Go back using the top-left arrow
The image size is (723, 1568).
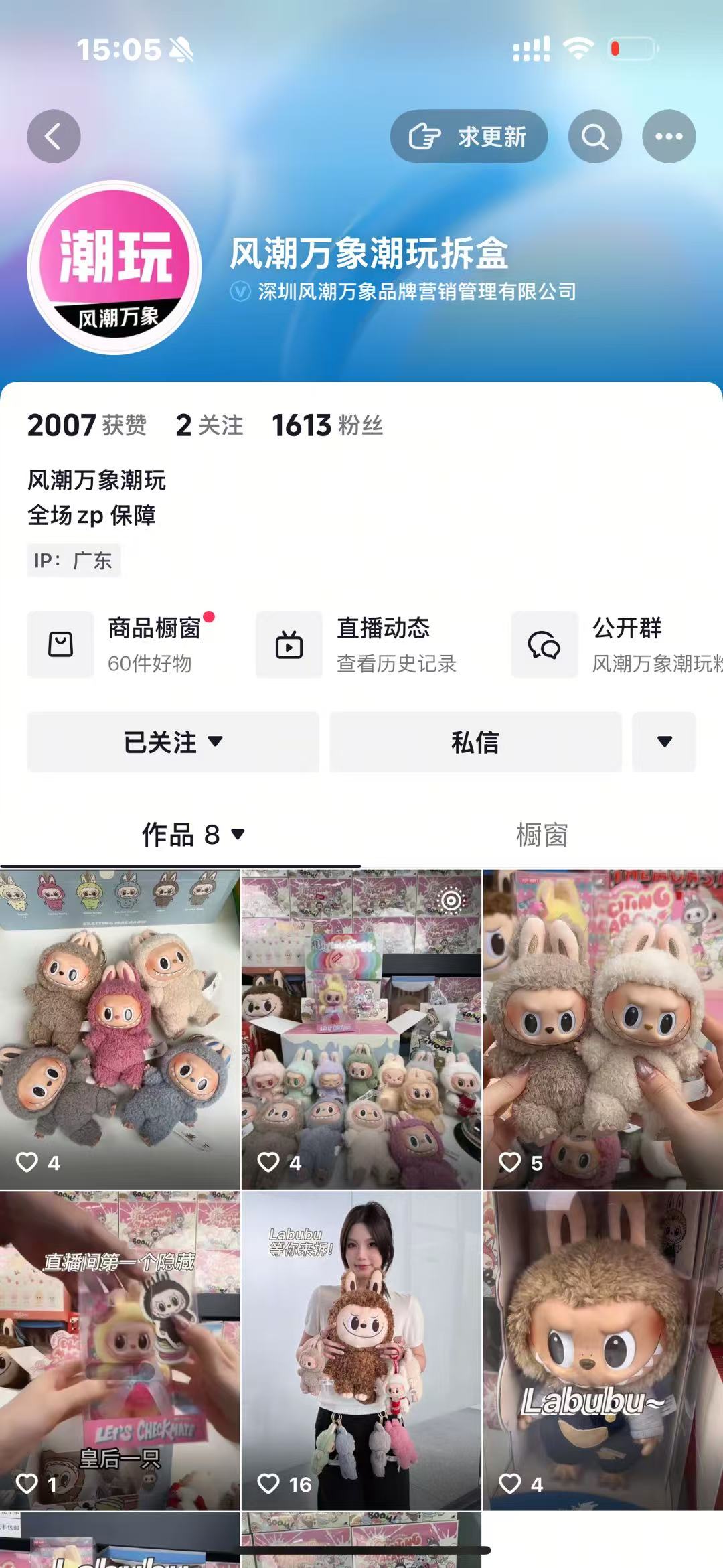pos(54,137)
